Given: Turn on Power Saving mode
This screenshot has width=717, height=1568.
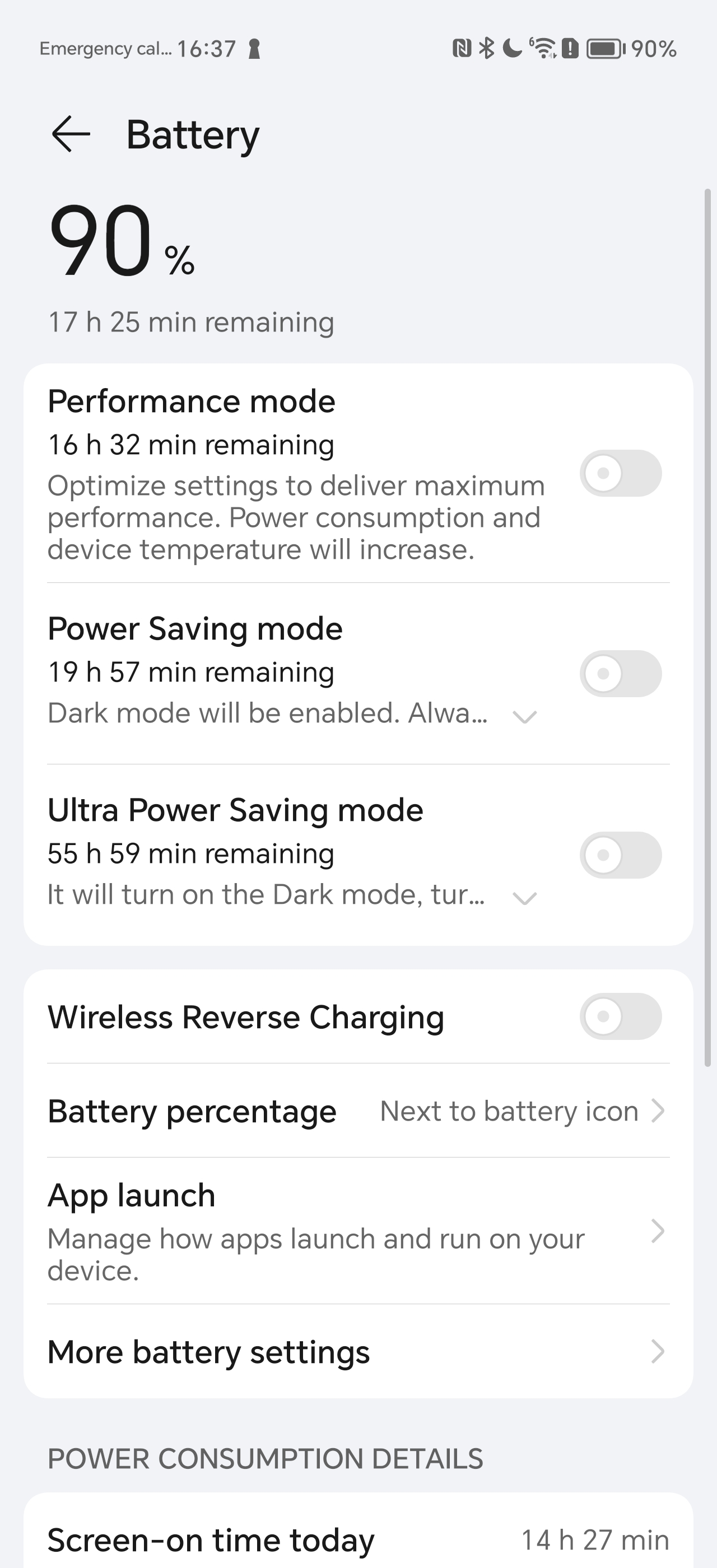Looking at the screenshot, I should pos(620,673).
